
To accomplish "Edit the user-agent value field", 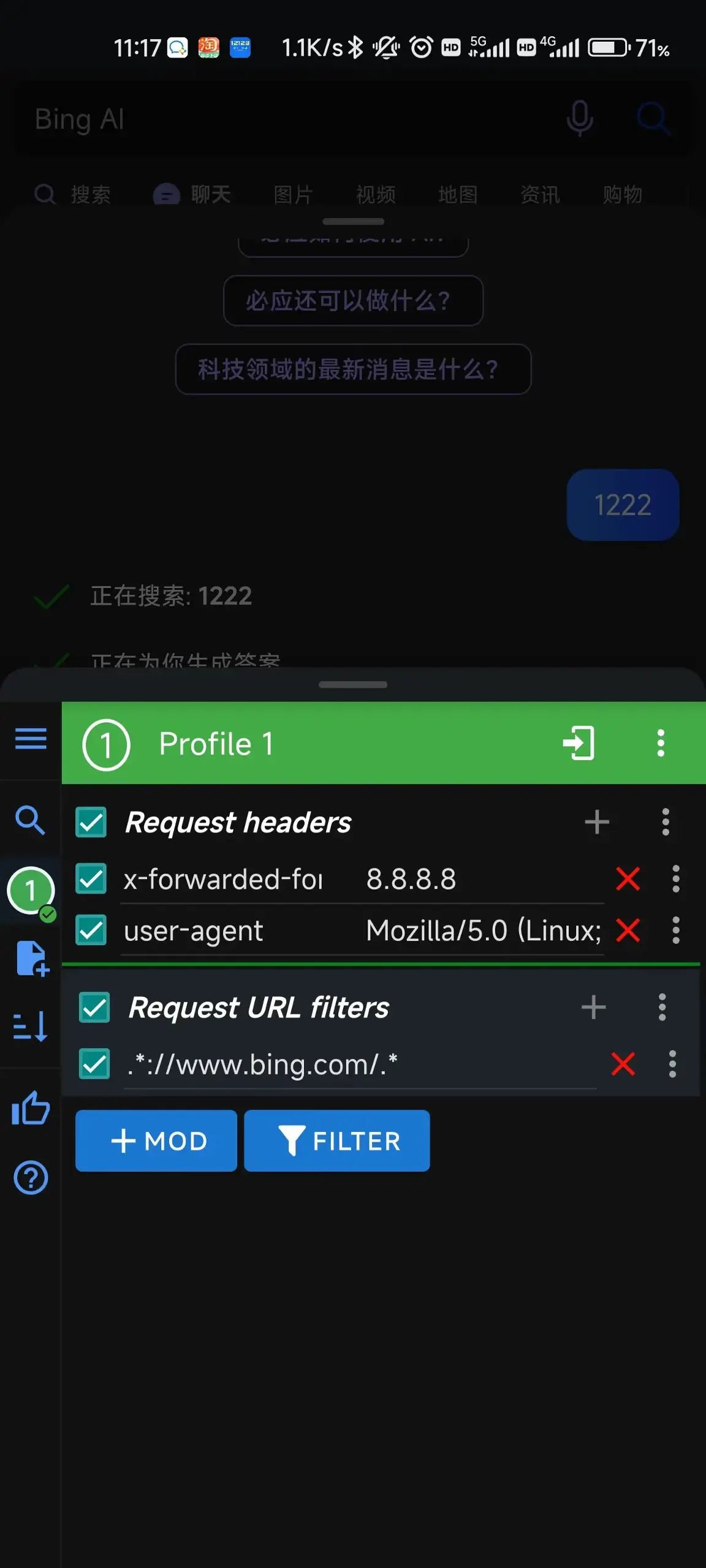I will (x=483, y=931).
